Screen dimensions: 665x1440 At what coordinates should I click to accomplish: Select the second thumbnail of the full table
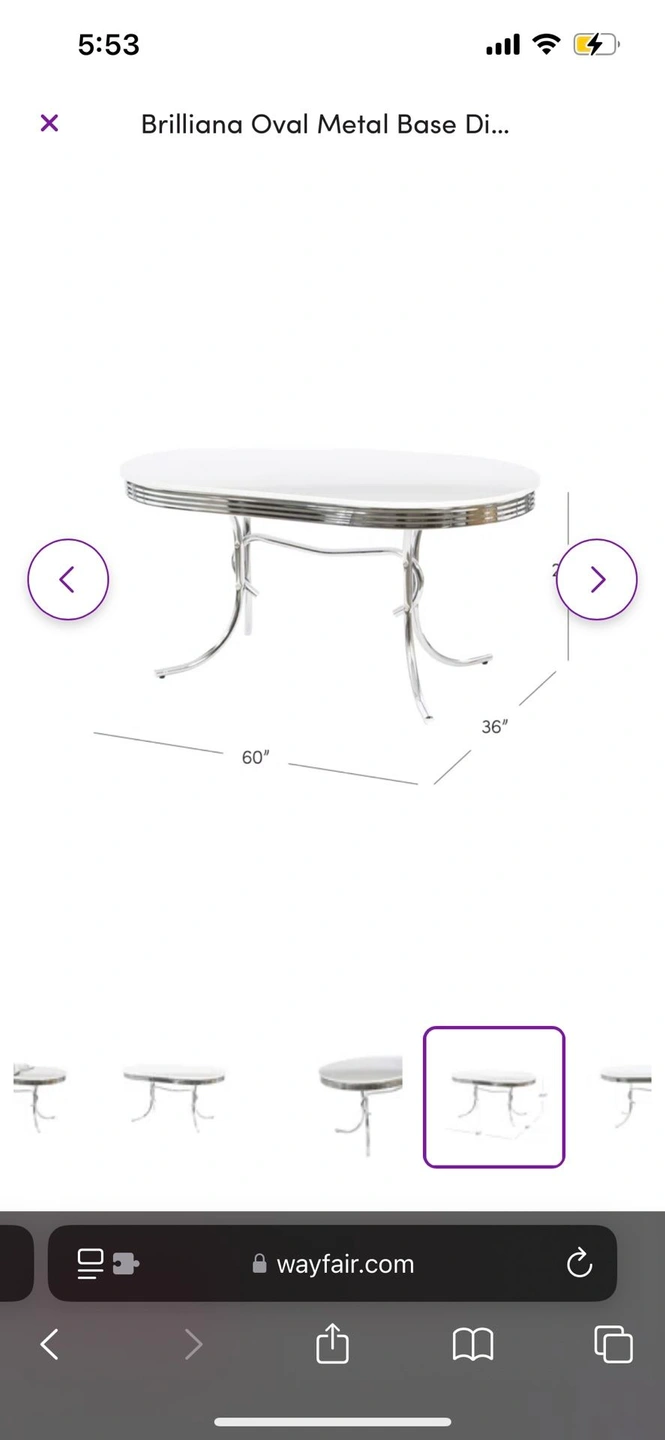(174, 1097)
